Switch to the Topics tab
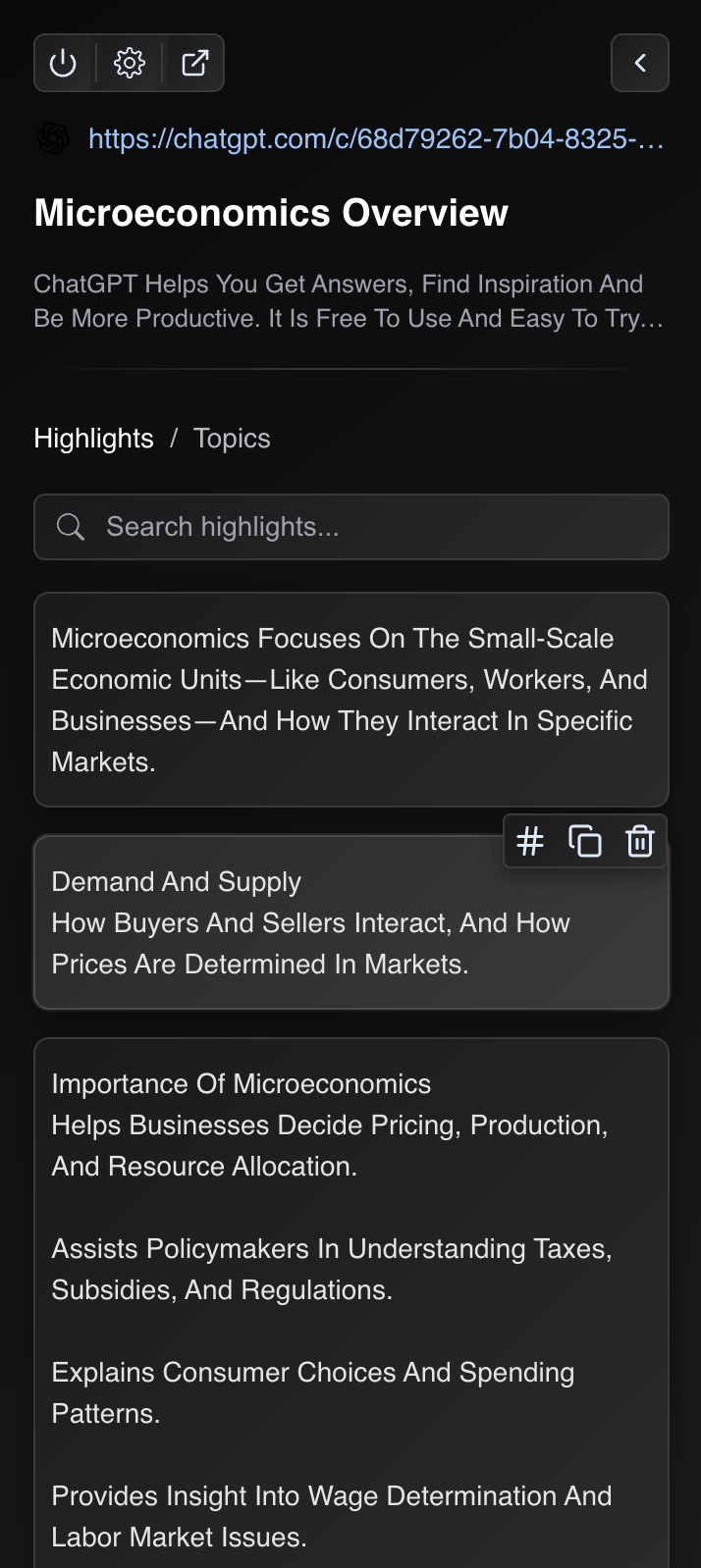The height and width of the screenshot is (1568, 701). click(232, 439)
